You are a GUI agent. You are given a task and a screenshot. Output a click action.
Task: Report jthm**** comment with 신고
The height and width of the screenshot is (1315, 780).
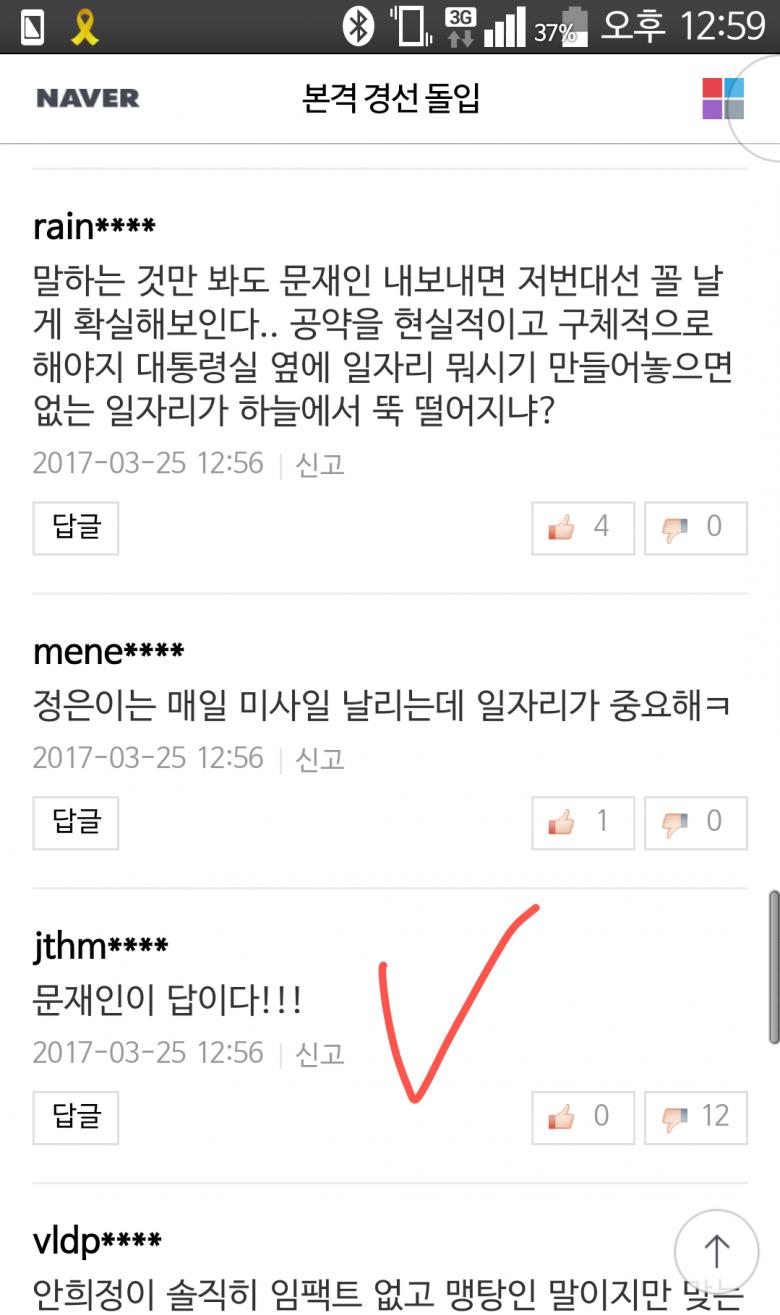click(320, 1054)
